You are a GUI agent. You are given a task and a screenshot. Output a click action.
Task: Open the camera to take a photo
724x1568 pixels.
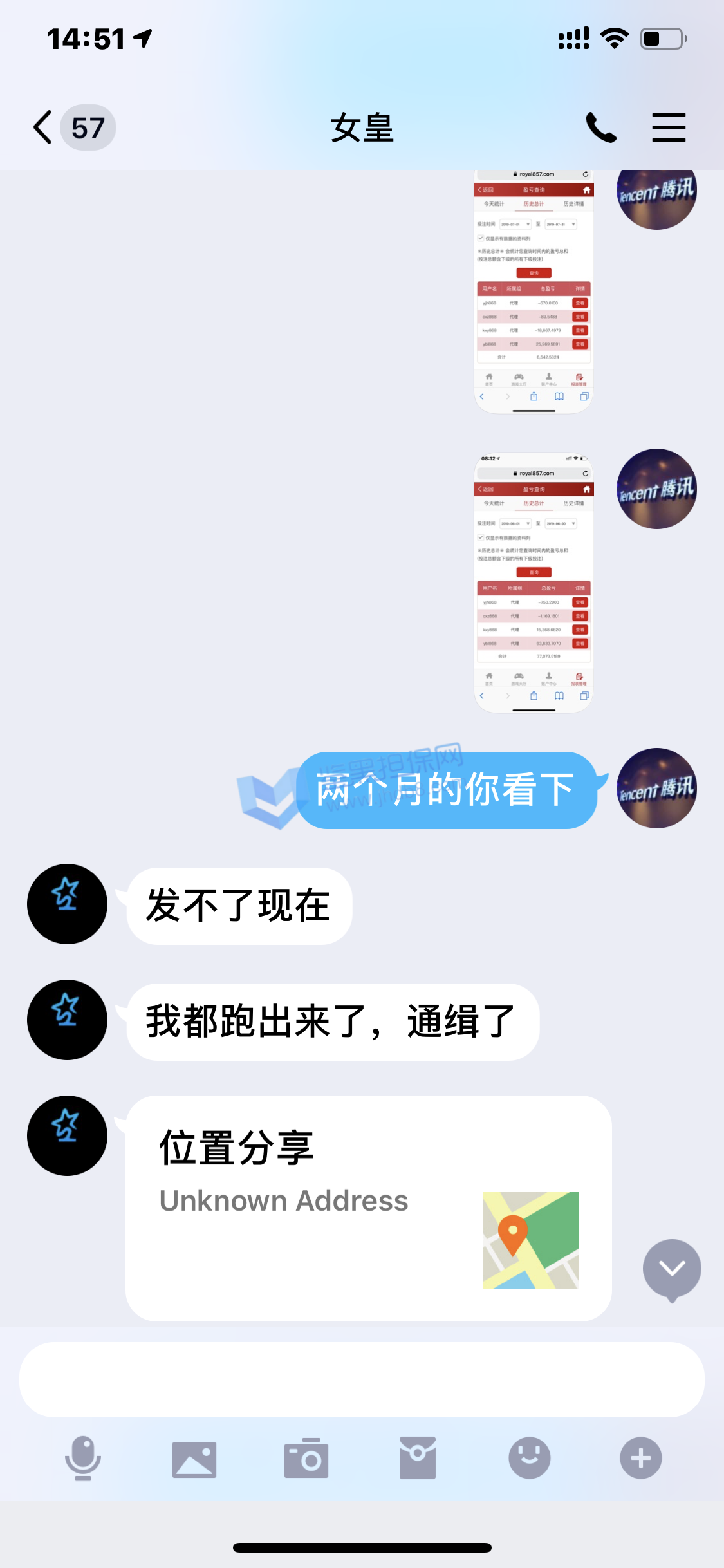click(306, 1458)
